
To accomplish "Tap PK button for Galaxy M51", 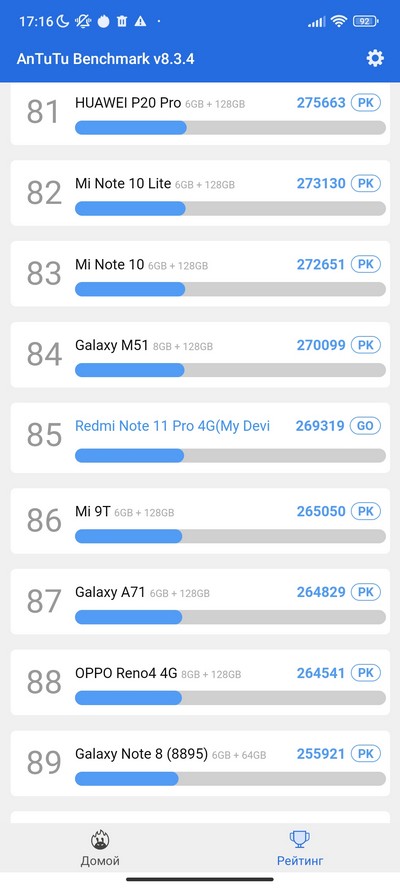I will click(x=365, y=345).
